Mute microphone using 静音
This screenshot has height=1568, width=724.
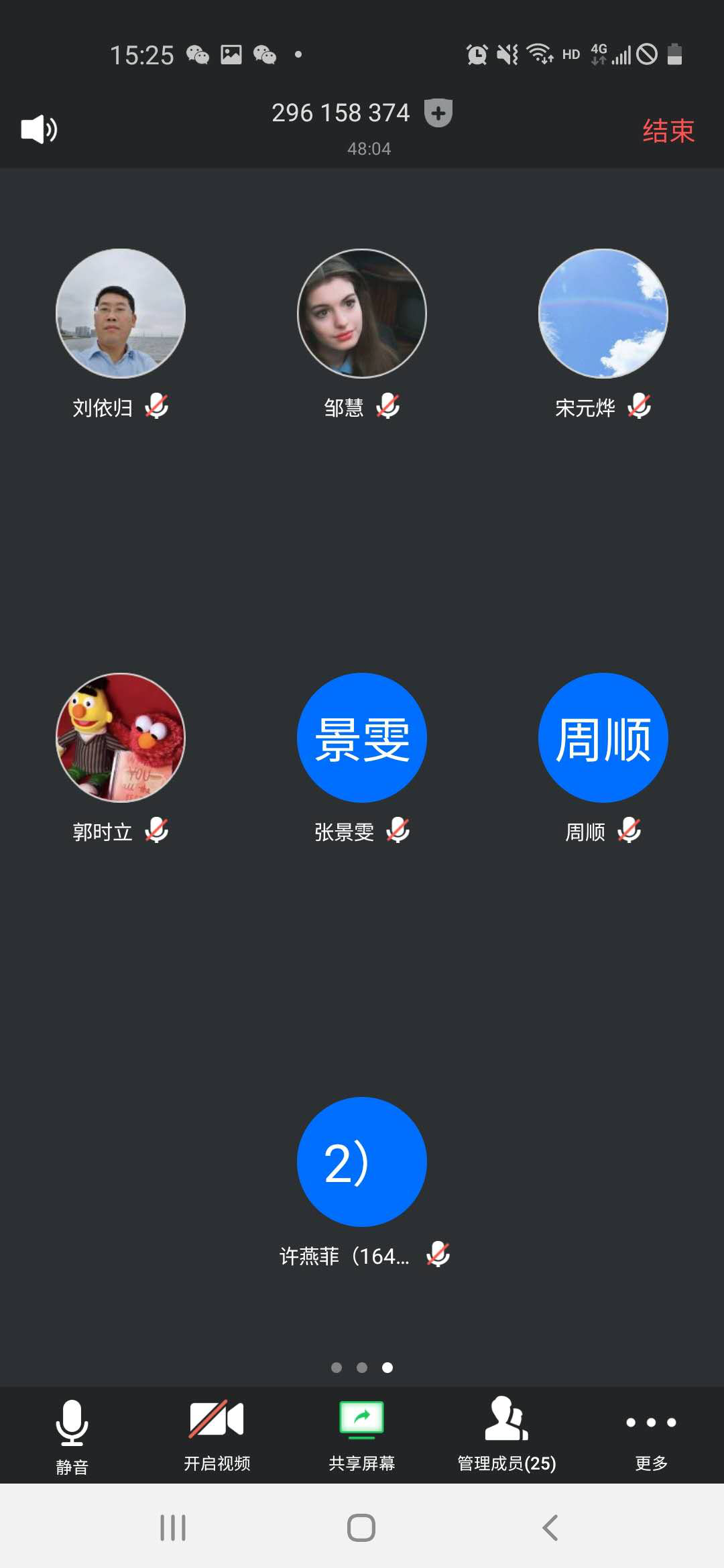coord(72,1435)
